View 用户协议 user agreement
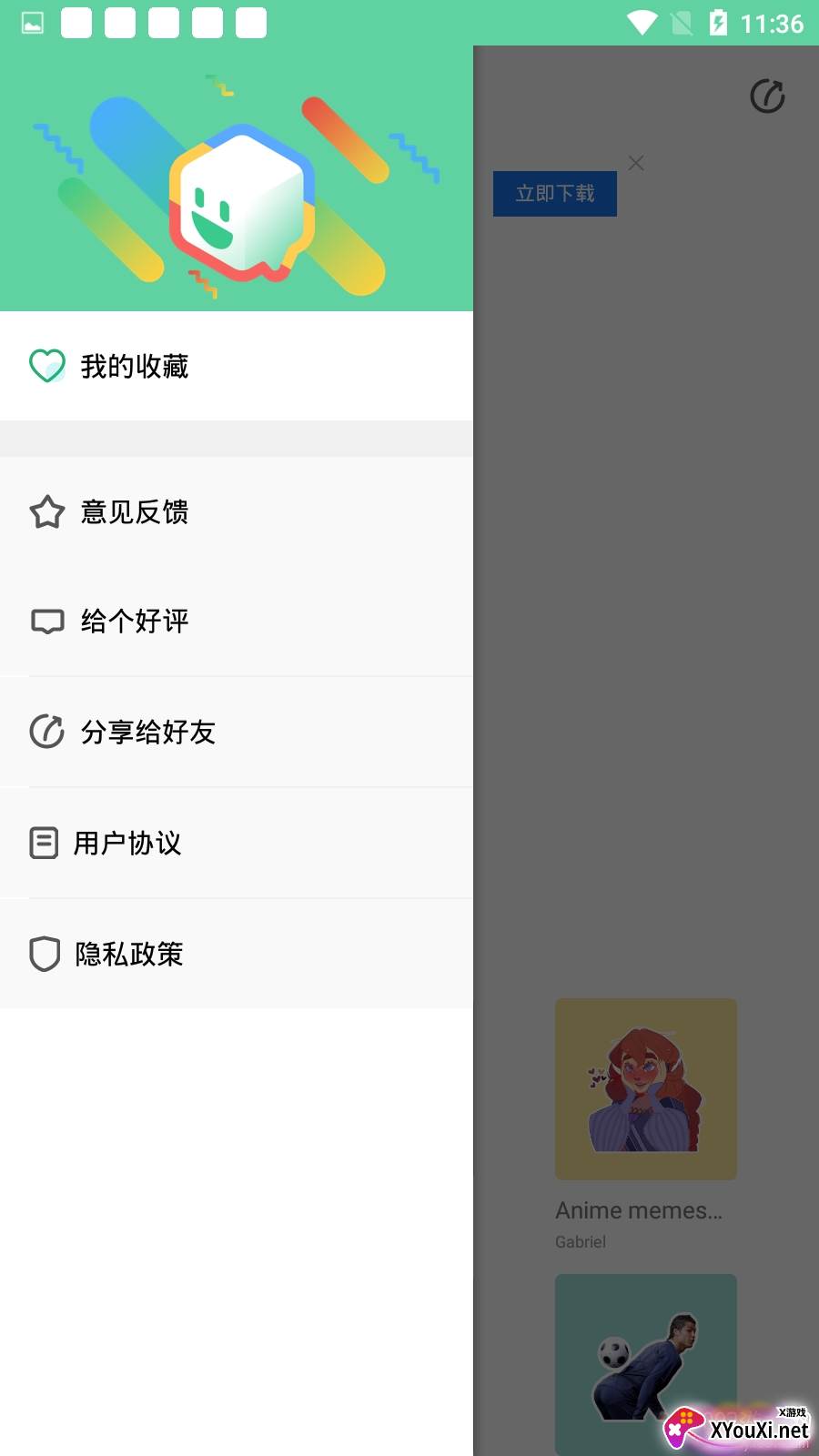The image size is (819, 1456). 127,843
